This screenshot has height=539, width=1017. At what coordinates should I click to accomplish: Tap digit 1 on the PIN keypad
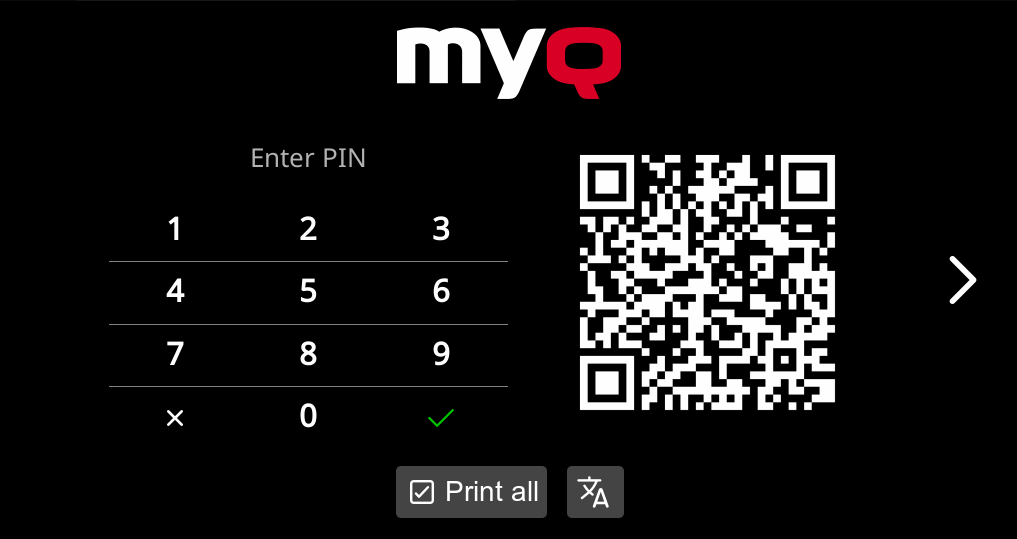(175, 230)
